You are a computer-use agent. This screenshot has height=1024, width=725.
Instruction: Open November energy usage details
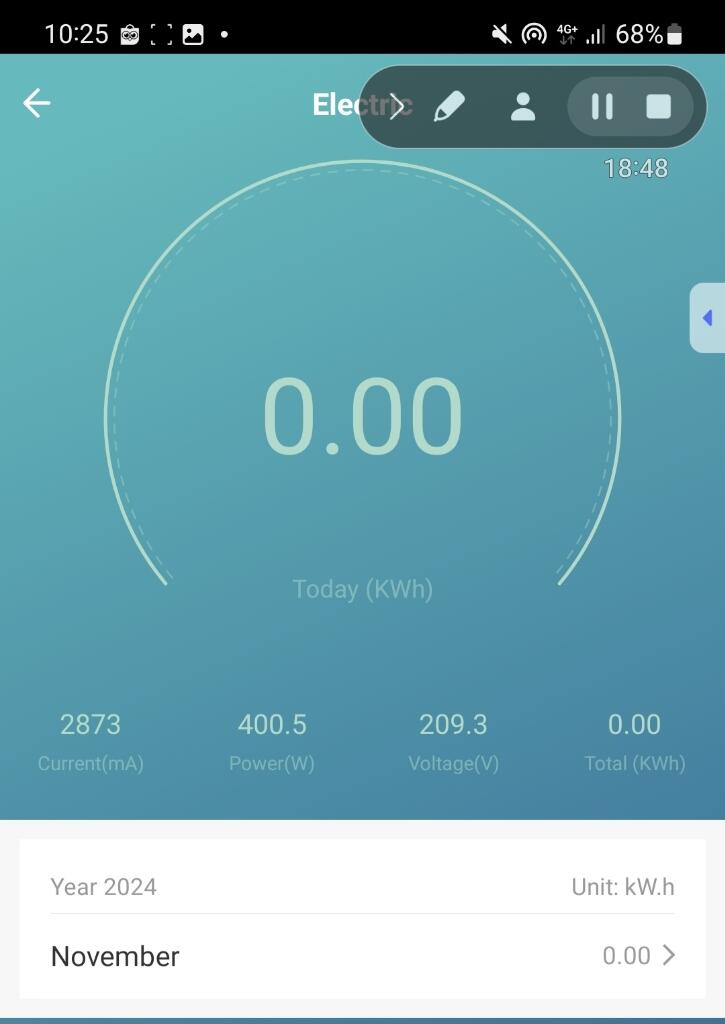coord(362,956)
